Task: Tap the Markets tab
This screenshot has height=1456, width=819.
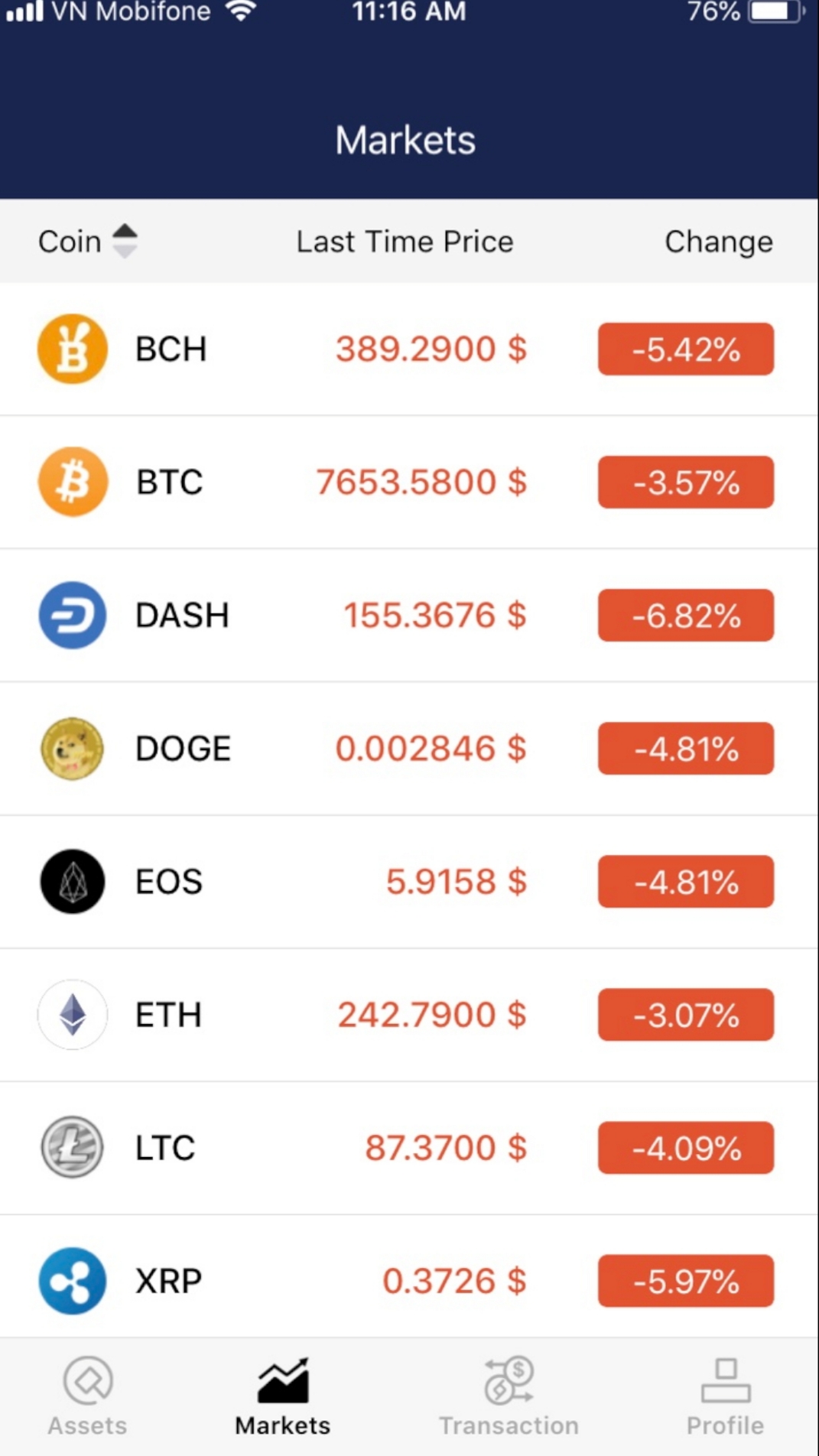Action: point(283,1396)
